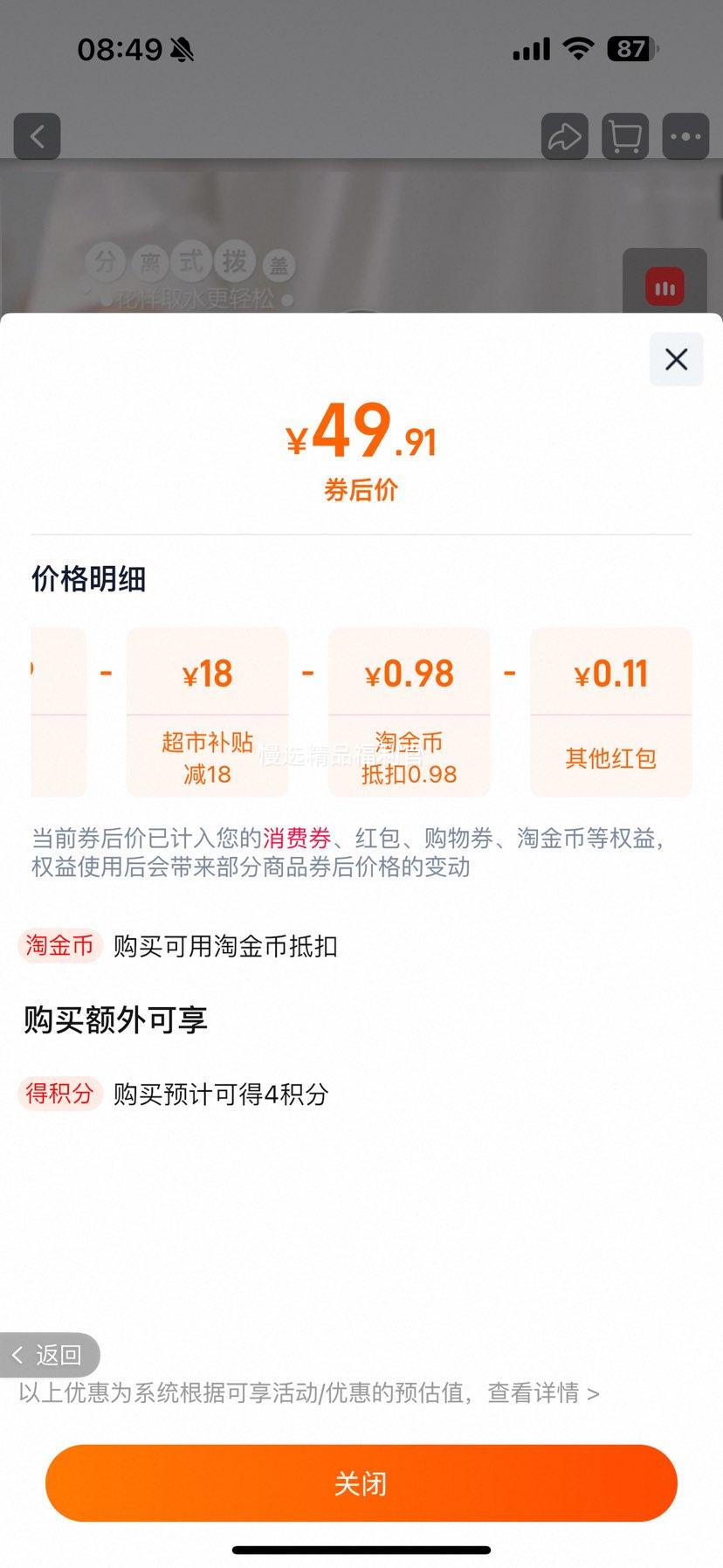Select the ¥0.11 其他红包 discount card
Viewport: 723px width, 1568px height.
pos(610,712)
